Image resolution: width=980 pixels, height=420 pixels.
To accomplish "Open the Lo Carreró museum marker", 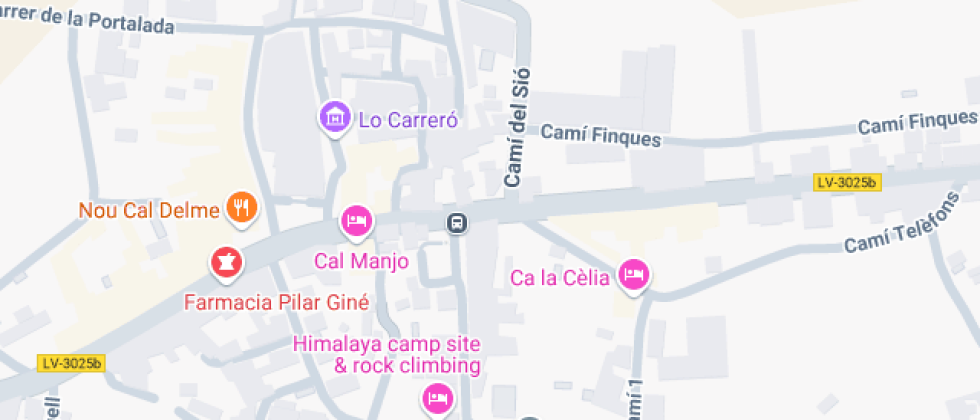I will [x=335, y=118].
